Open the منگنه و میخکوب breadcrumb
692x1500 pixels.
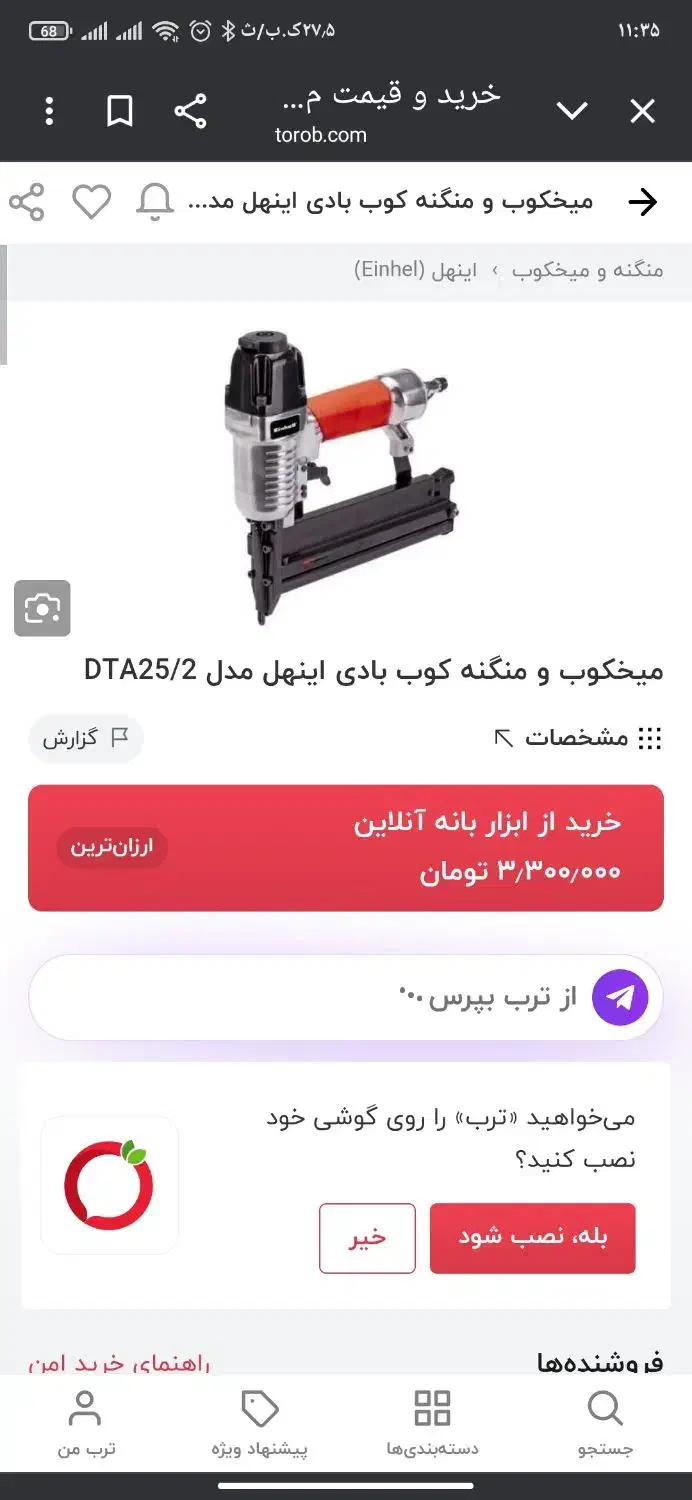point(587,270)
